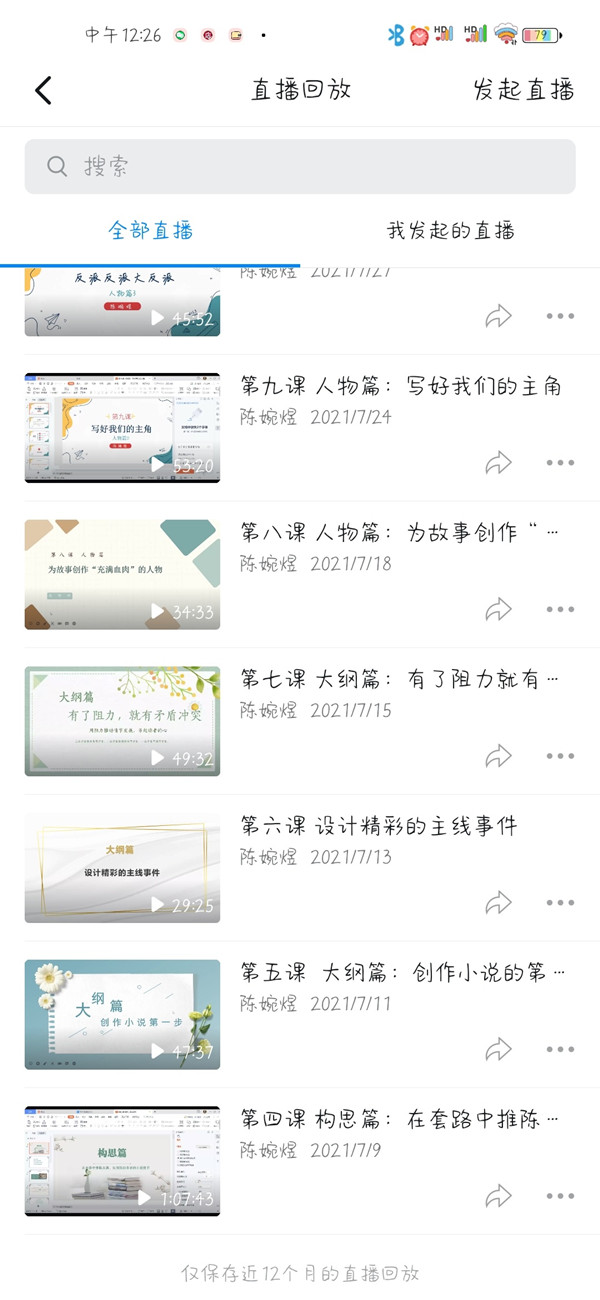Share the 第八课 replay
The width and height of the screenshot is (600, 1300).
[x=498, y=609]
